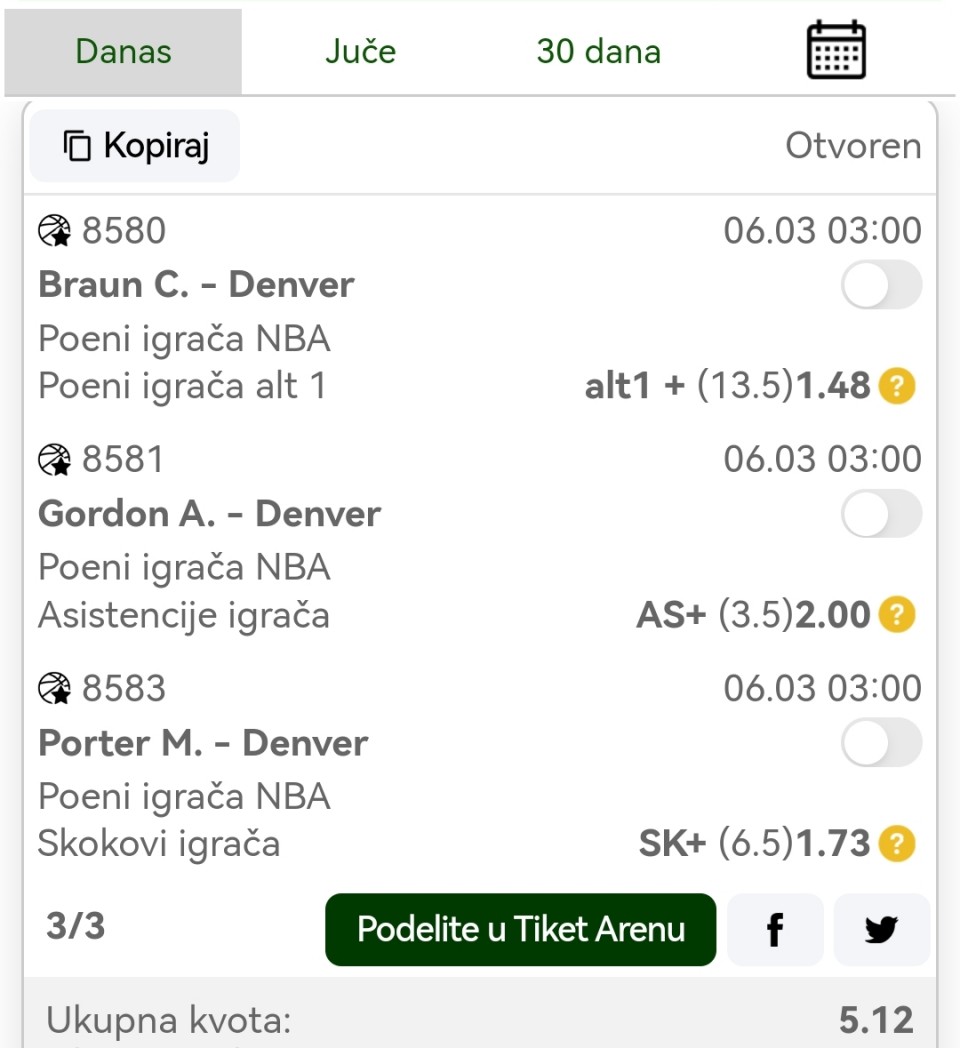The width and height of the screenshot is (960, 1048).
Task: Open help for the AS+ (3.5) odds
Action: point(897,616)
